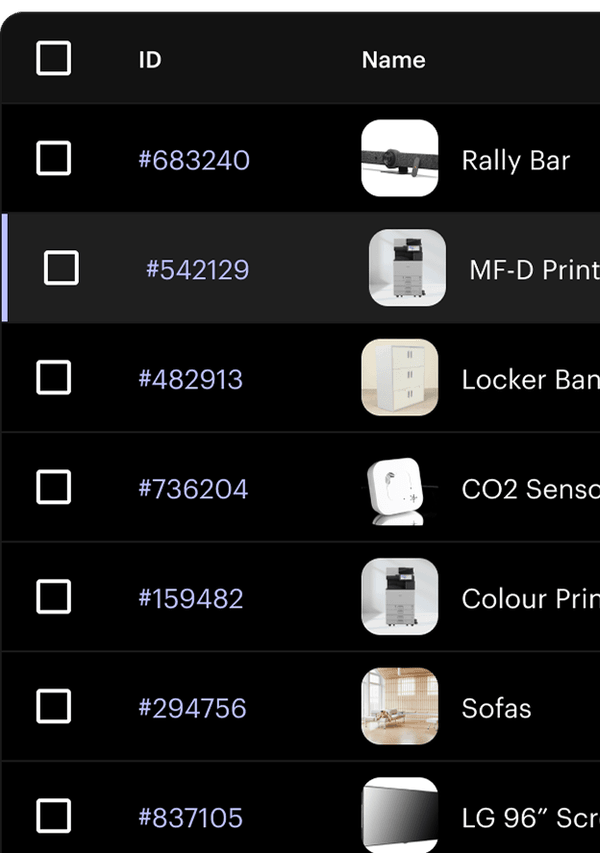The width and height of the screenshot is (600, 853).
Task: Open asset ID #294756
Action: pos(192,708)
